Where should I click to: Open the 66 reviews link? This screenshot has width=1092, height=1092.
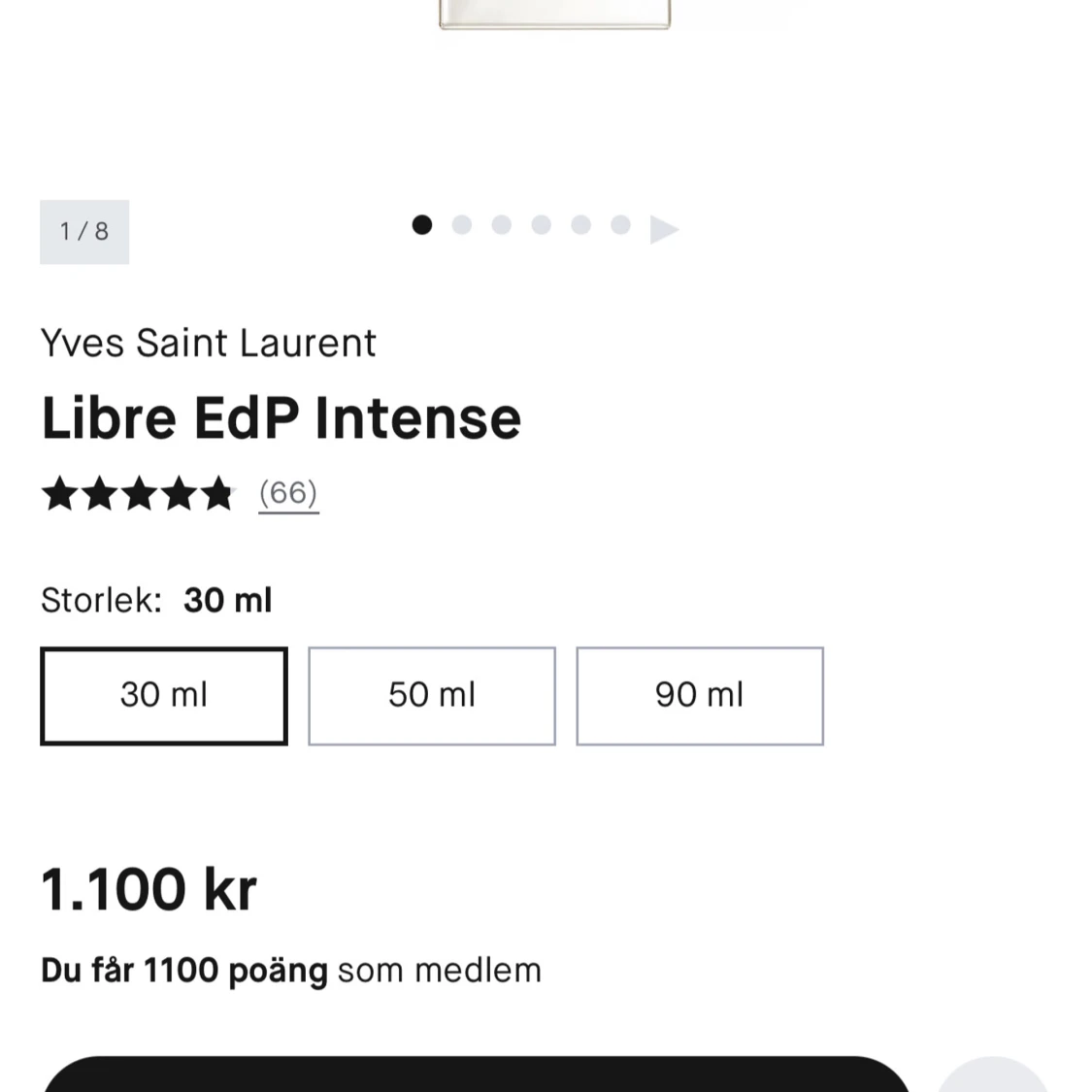pos(288,493)
